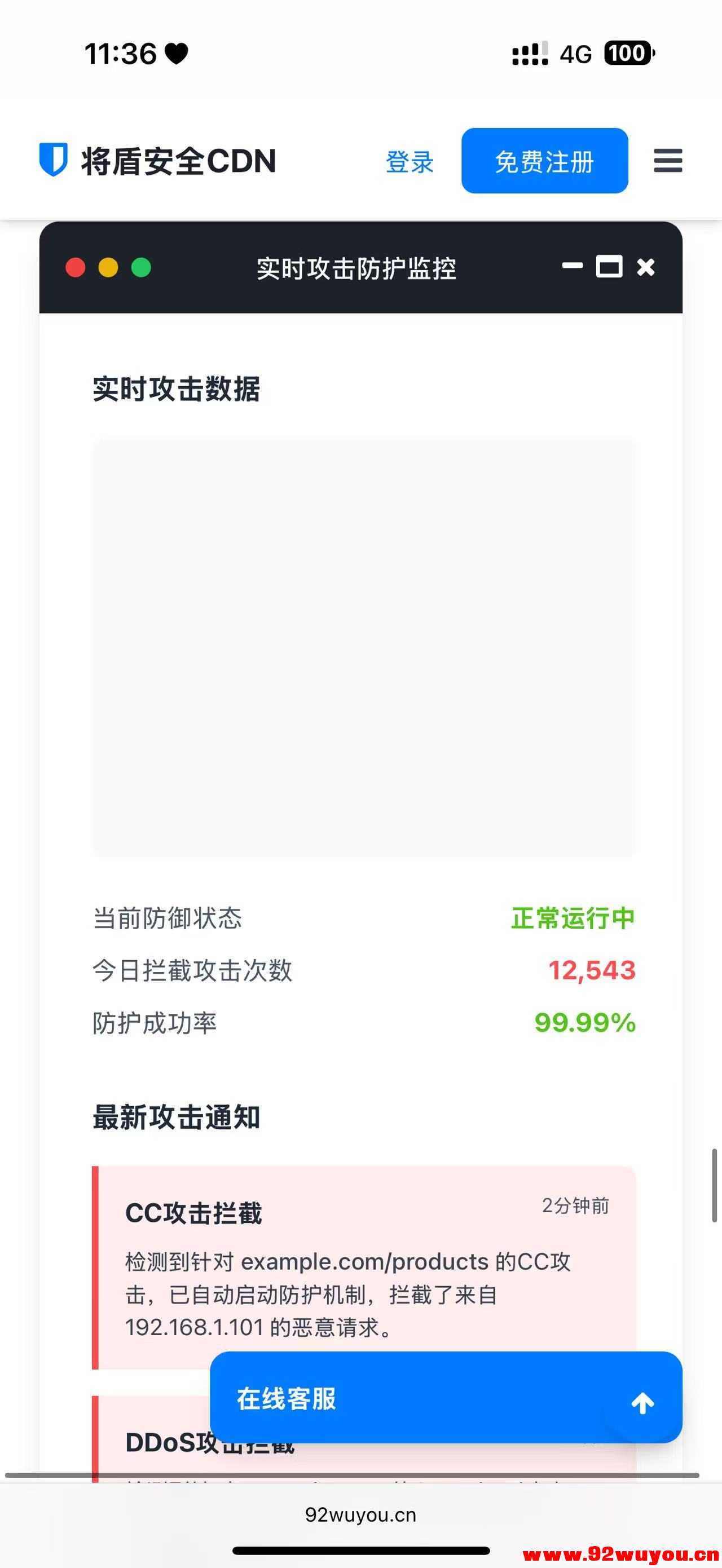This screenshot has height=1568, width=722.
Task: Click the 100% battery level indicator
Action: coord(629,54)
